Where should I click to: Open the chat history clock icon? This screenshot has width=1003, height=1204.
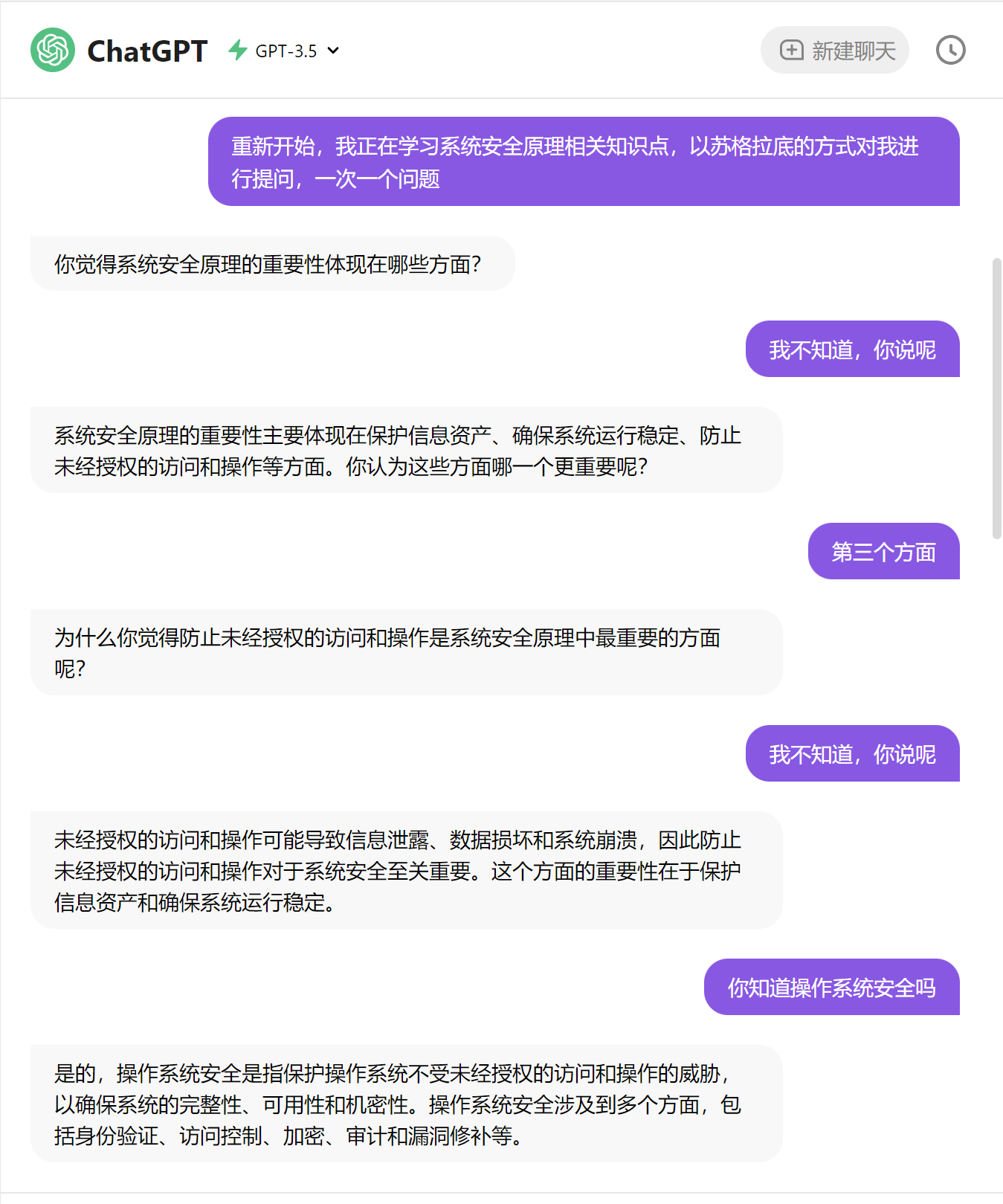[950, 51]
